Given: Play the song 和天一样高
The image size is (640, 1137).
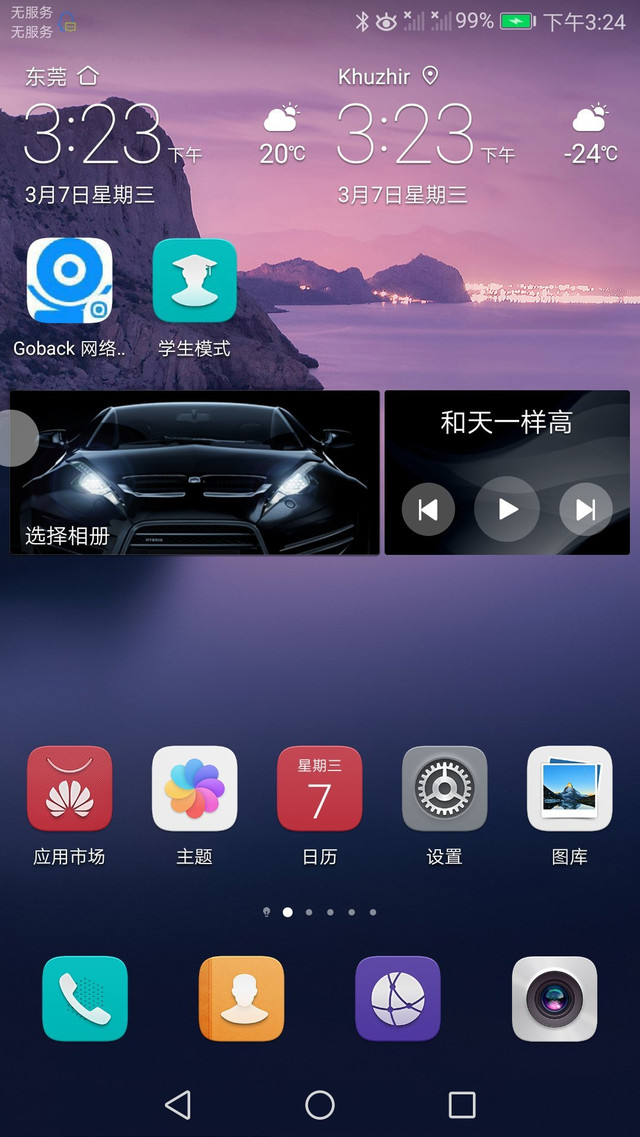Looking at the screenshot, I should coord(507,509).
